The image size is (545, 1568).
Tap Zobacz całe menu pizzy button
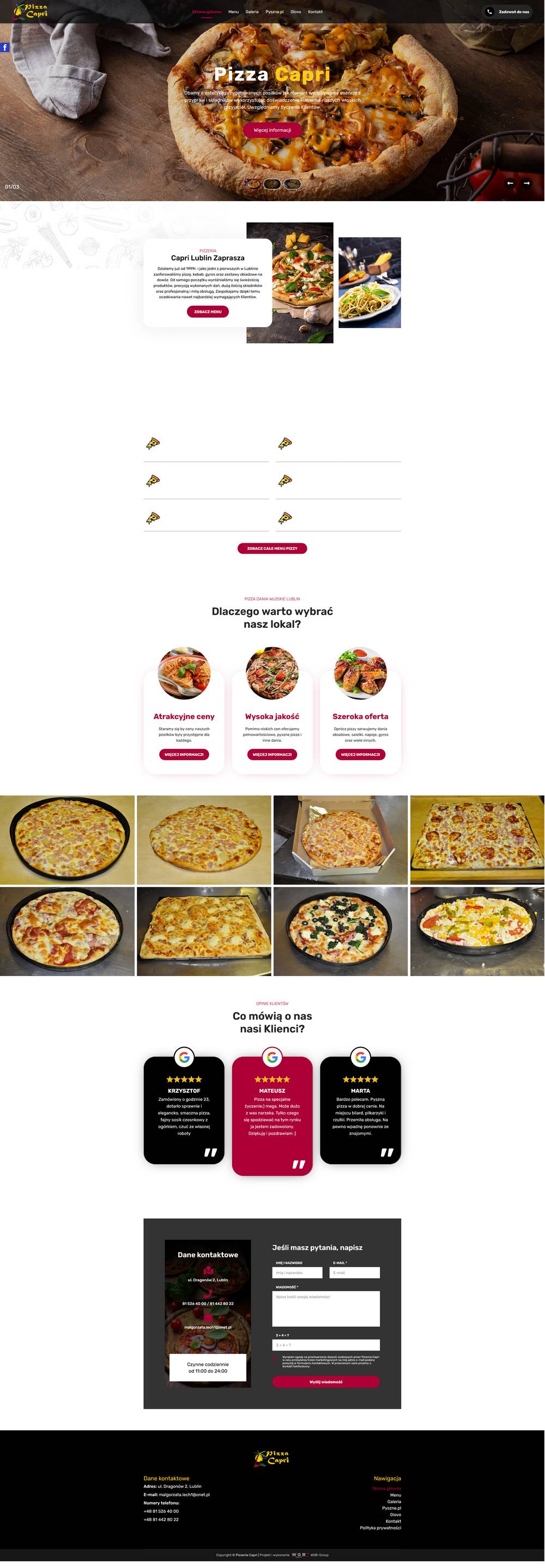(x=272, y=548)
